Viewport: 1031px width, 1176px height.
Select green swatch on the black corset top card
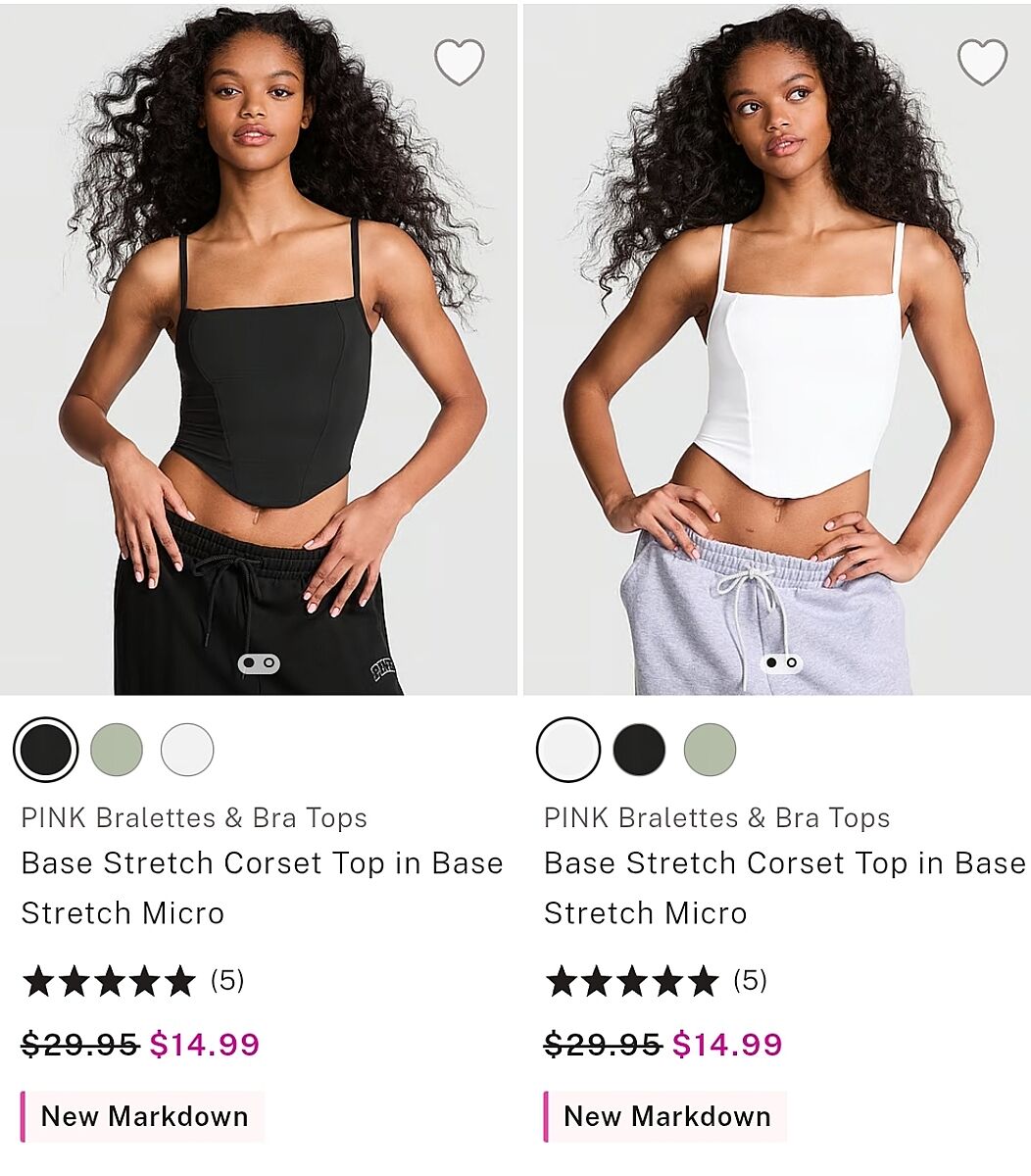[x=117, y=750]
